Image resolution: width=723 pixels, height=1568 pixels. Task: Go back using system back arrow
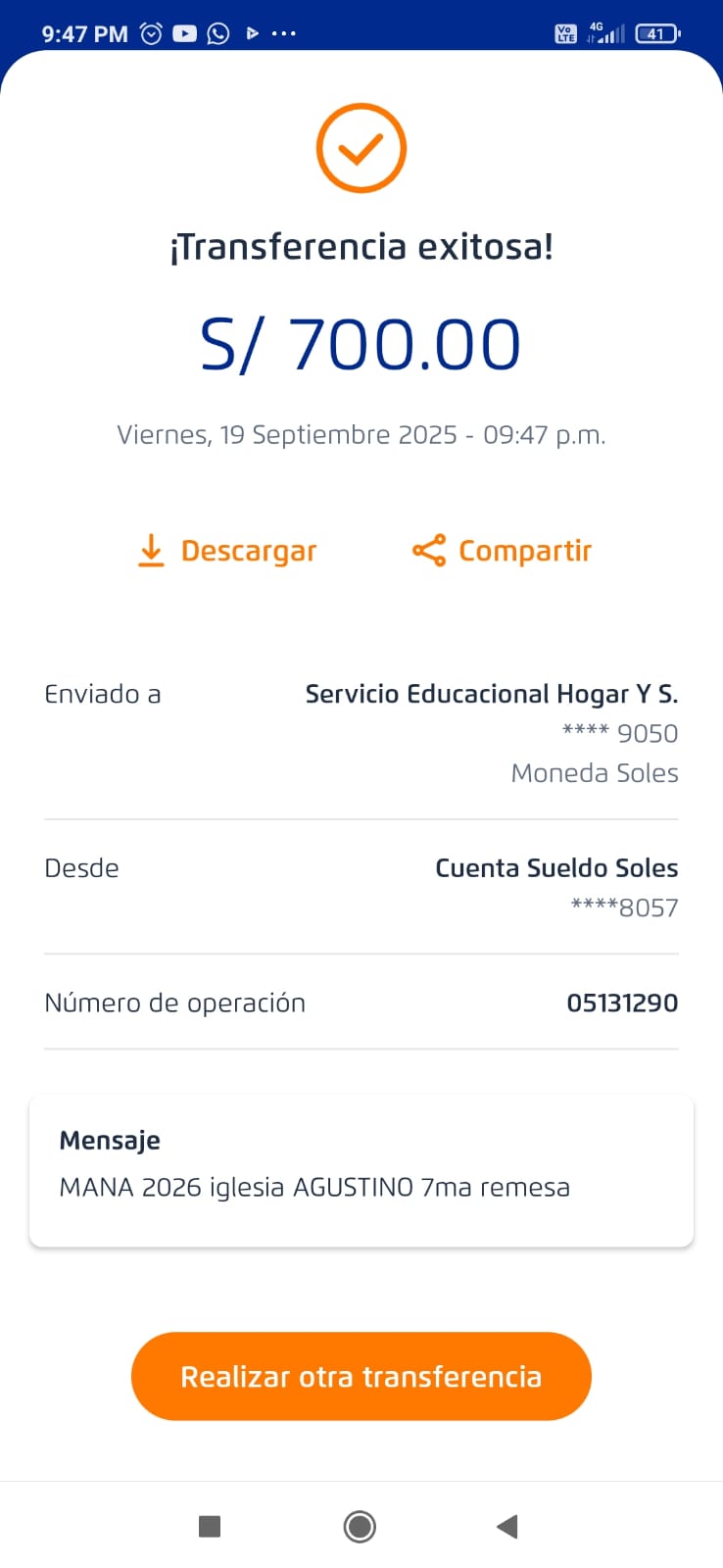(506, 1526)
